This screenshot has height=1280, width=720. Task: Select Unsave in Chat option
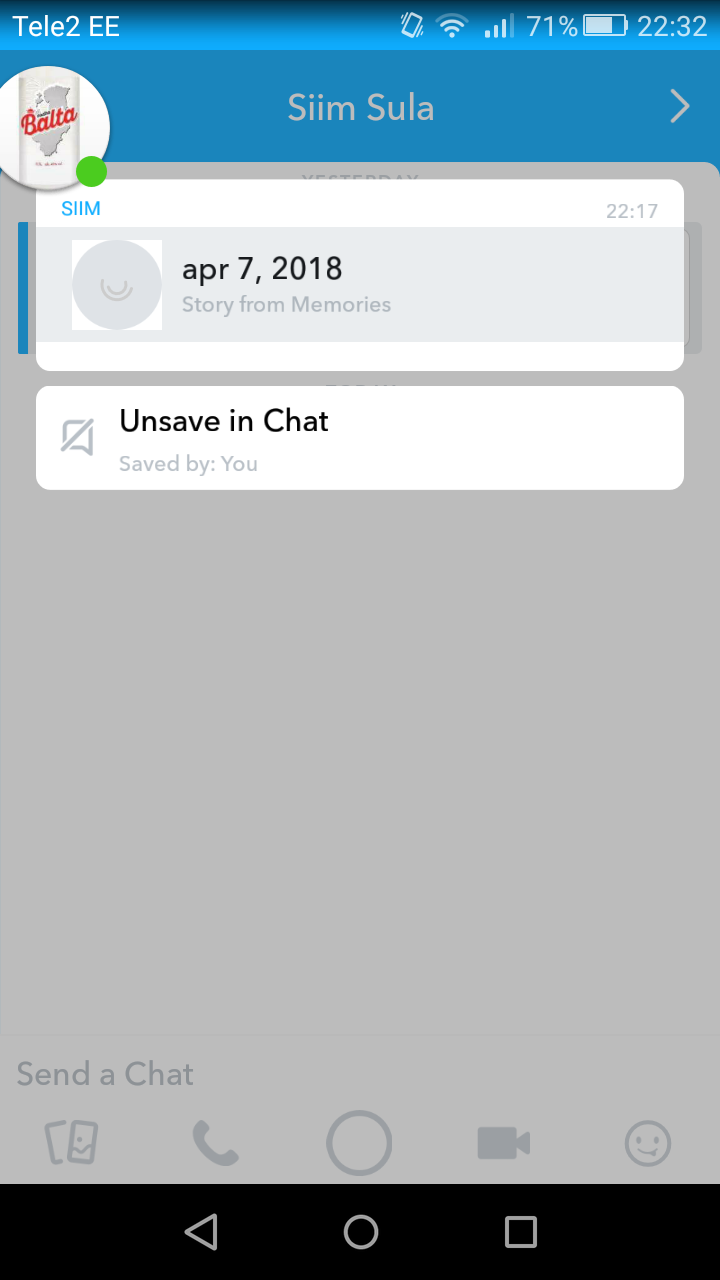click(x=360, y=438)
